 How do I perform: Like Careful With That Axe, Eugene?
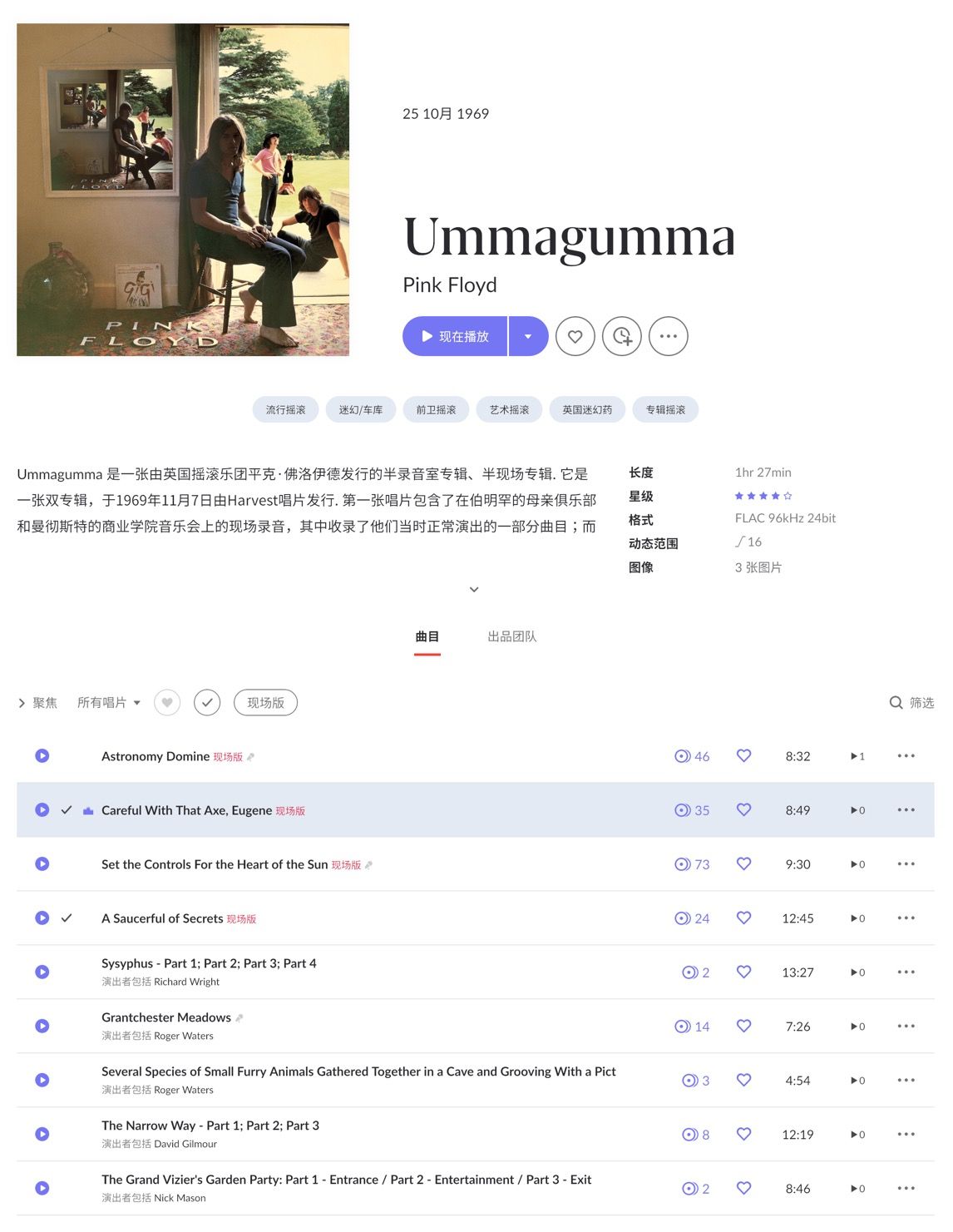coord(743,809)
